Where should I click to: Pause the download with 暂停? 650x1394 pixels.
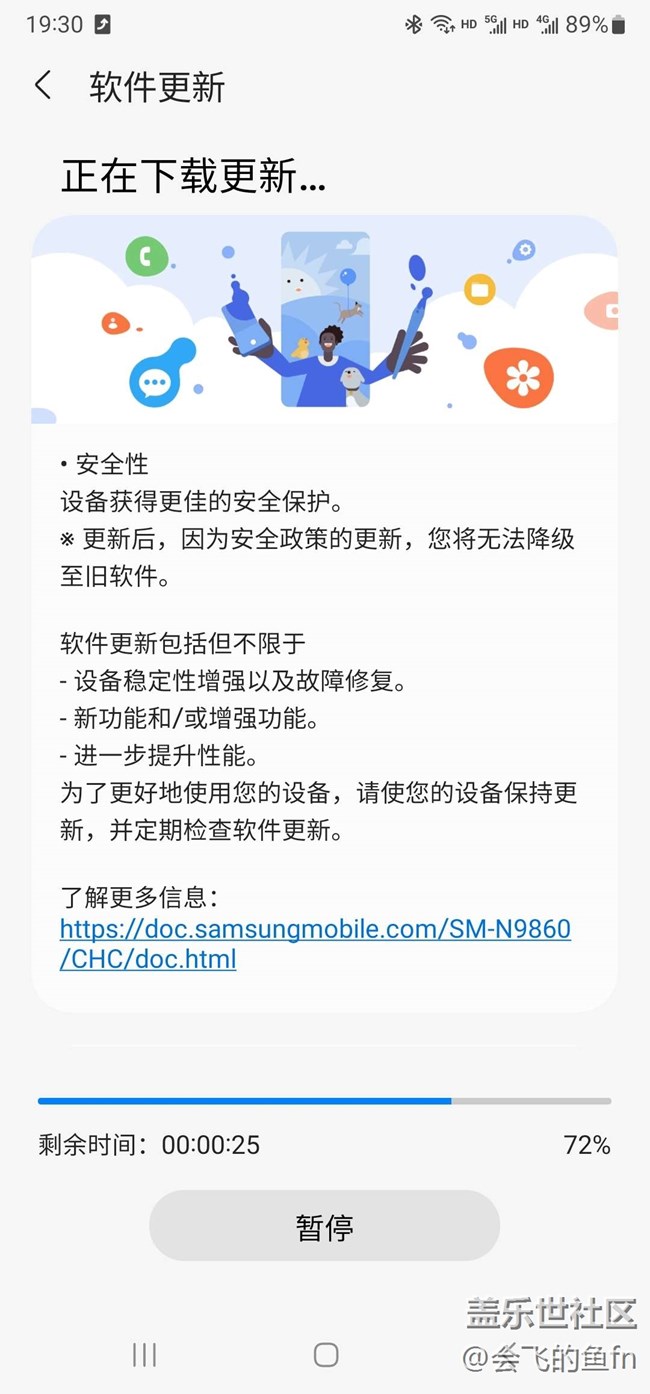point(324,1226)
